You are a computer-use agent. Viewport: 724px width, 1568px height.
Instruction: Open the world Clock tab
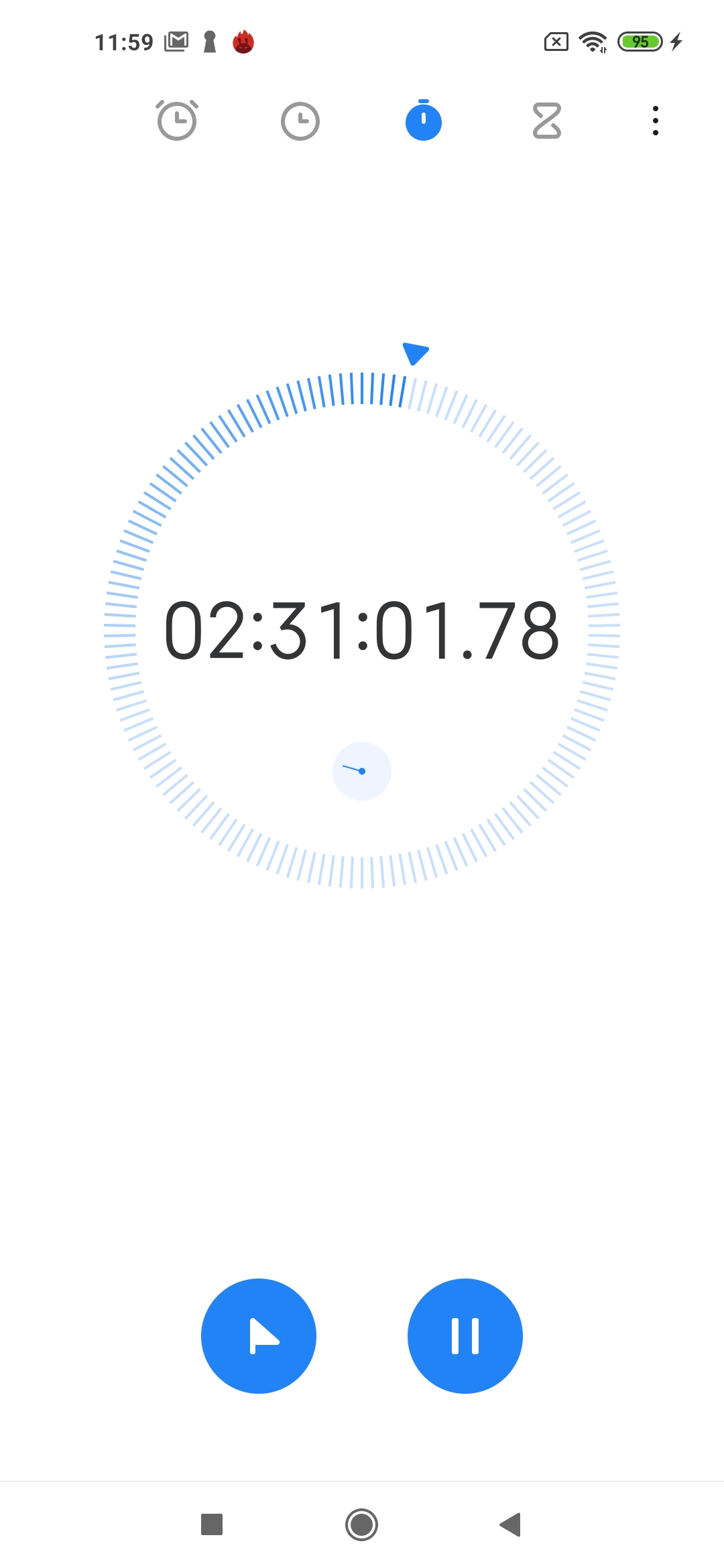[x=300, y=121]
